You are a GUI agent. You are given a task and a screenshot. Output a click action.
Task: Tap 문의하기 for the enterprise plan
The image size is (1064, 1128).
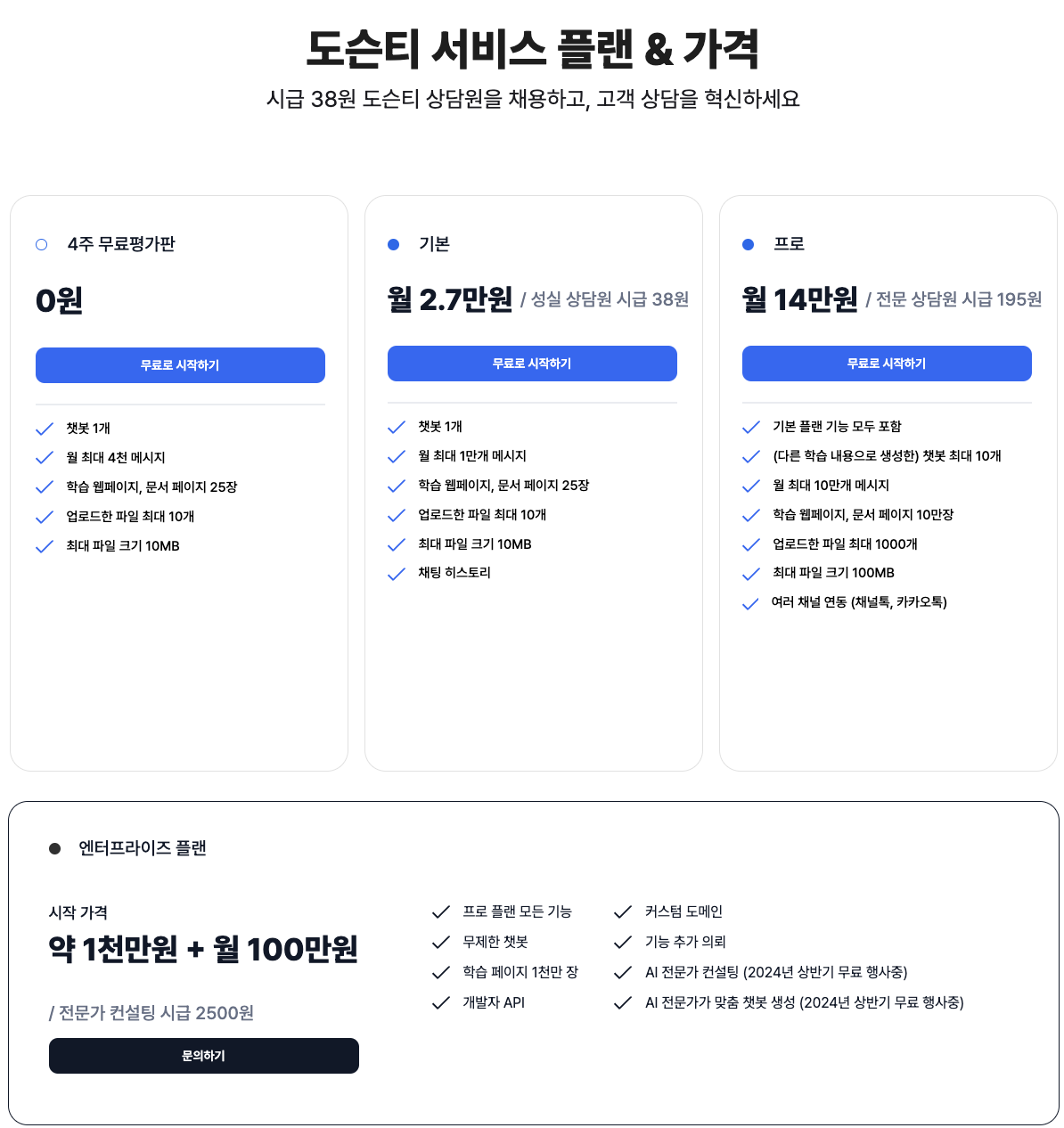(203, 1056)
